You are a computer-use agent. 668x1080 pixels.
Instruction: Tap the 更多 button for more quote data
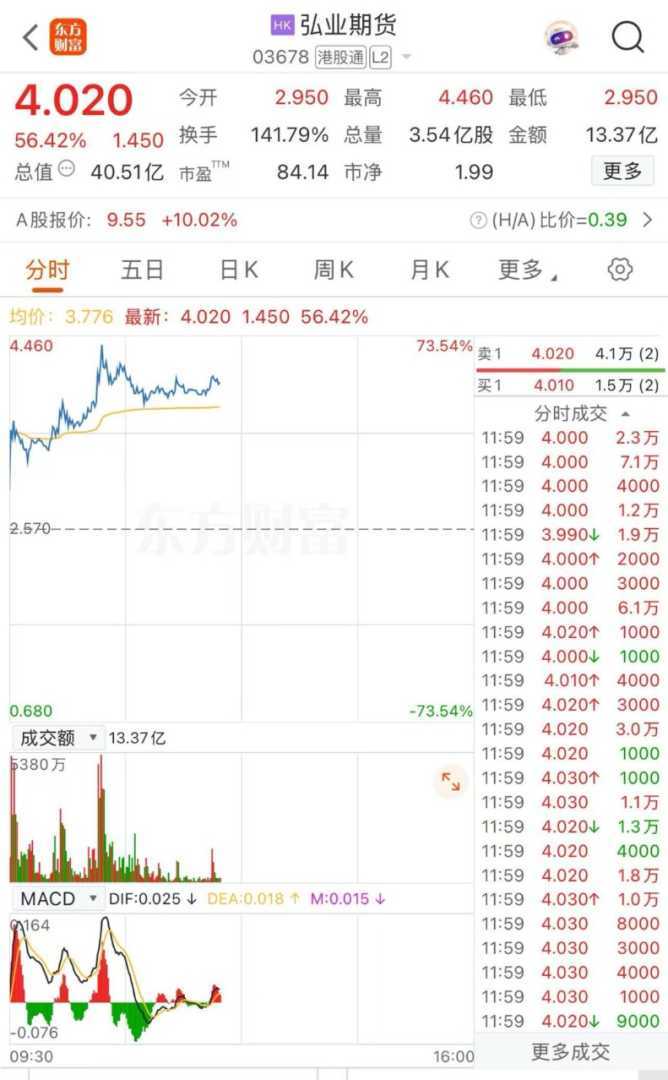pyautogui.click(x=622, y=171)
